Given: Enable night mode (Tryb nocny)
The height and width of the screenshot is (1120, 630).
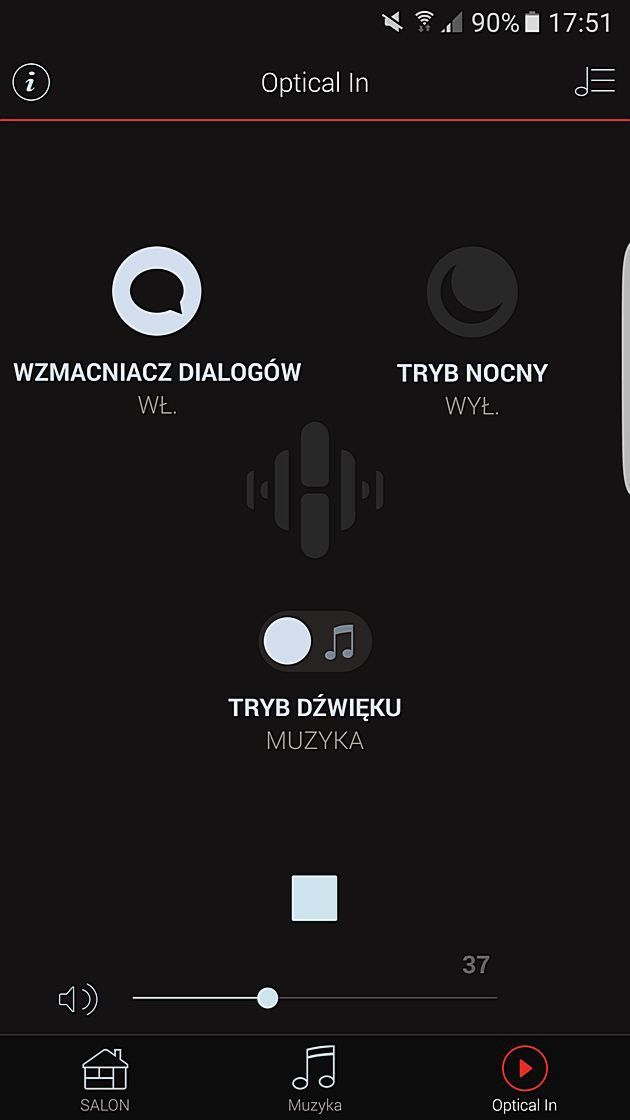Looking at the screenshot, I should click(x=471, y=291).
